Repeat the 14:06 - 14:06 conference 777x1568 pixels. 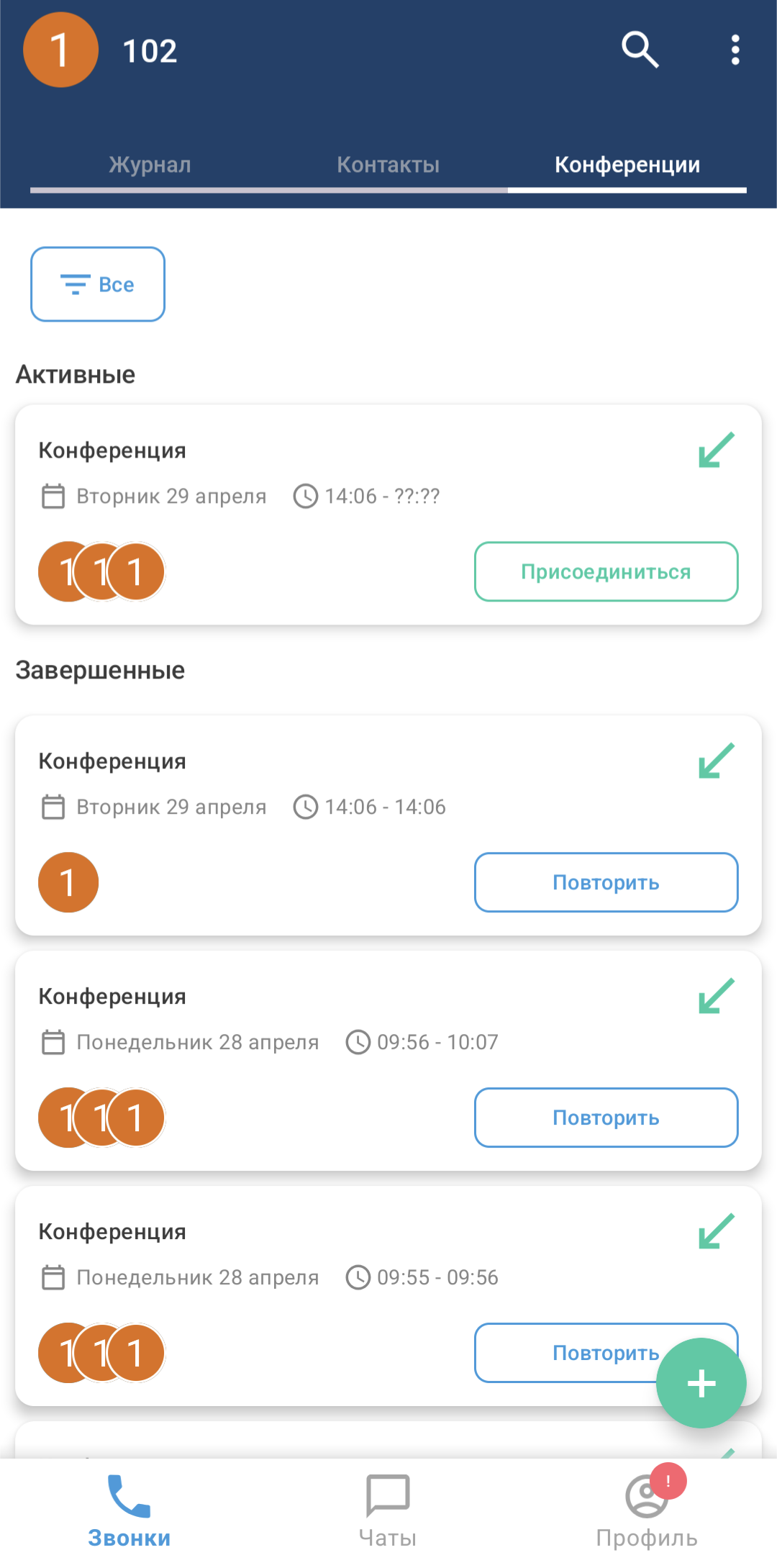606,882
